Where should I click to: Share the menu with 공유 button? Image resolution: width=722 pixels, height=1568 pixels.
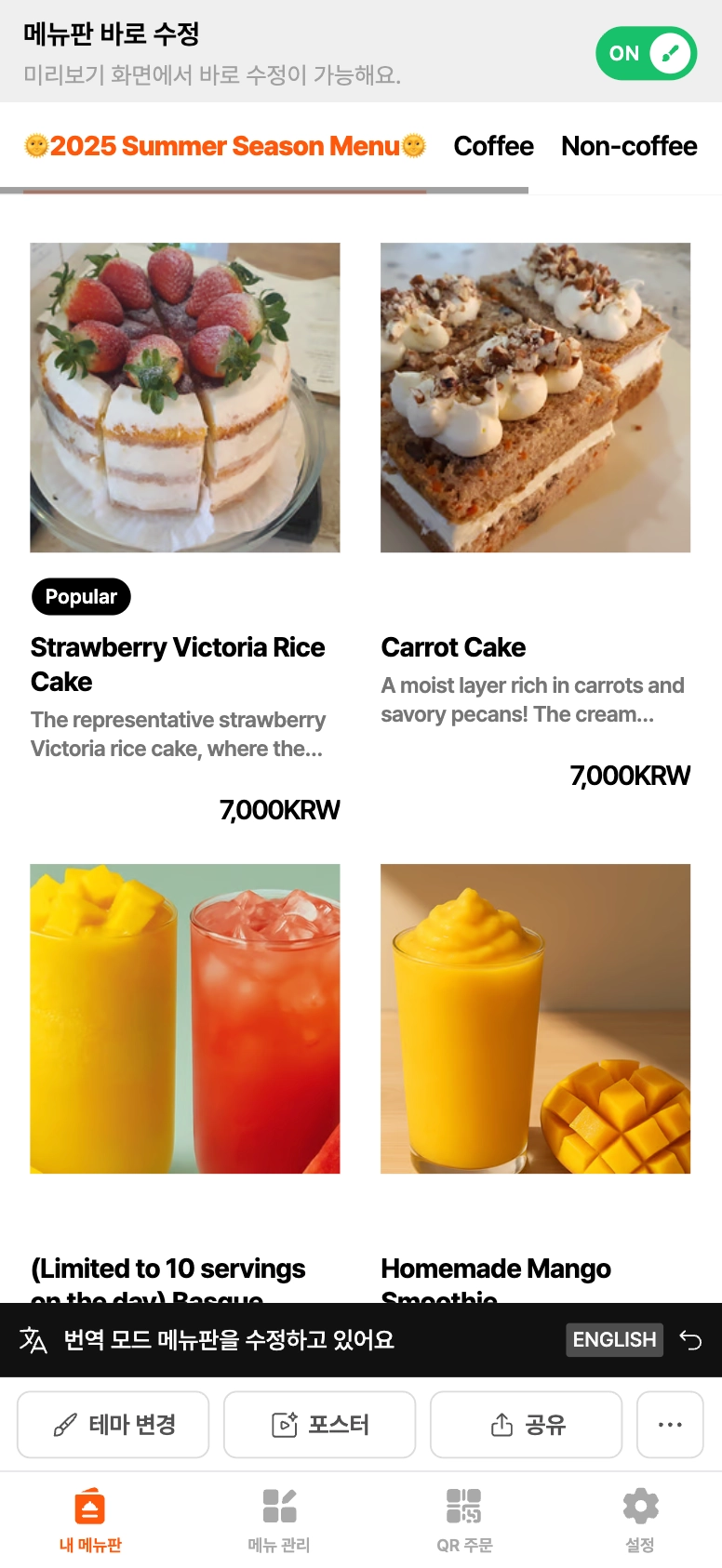(526, 1425)
